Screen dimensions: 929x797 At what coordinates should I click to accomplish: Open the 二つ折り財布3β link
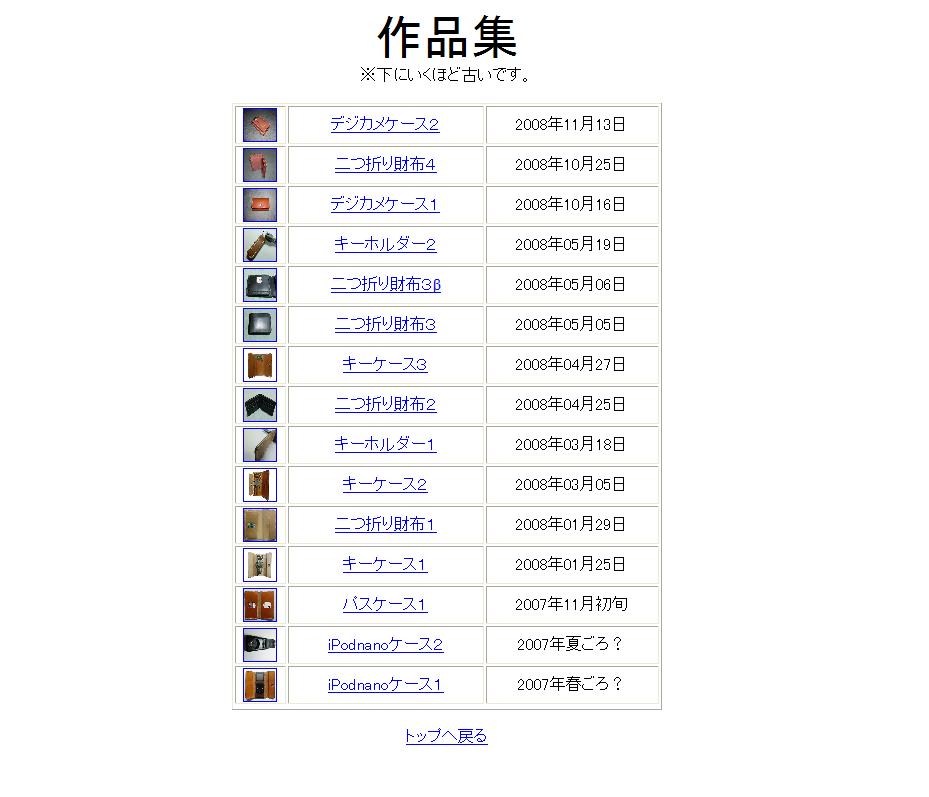click(x=385, y=285)
